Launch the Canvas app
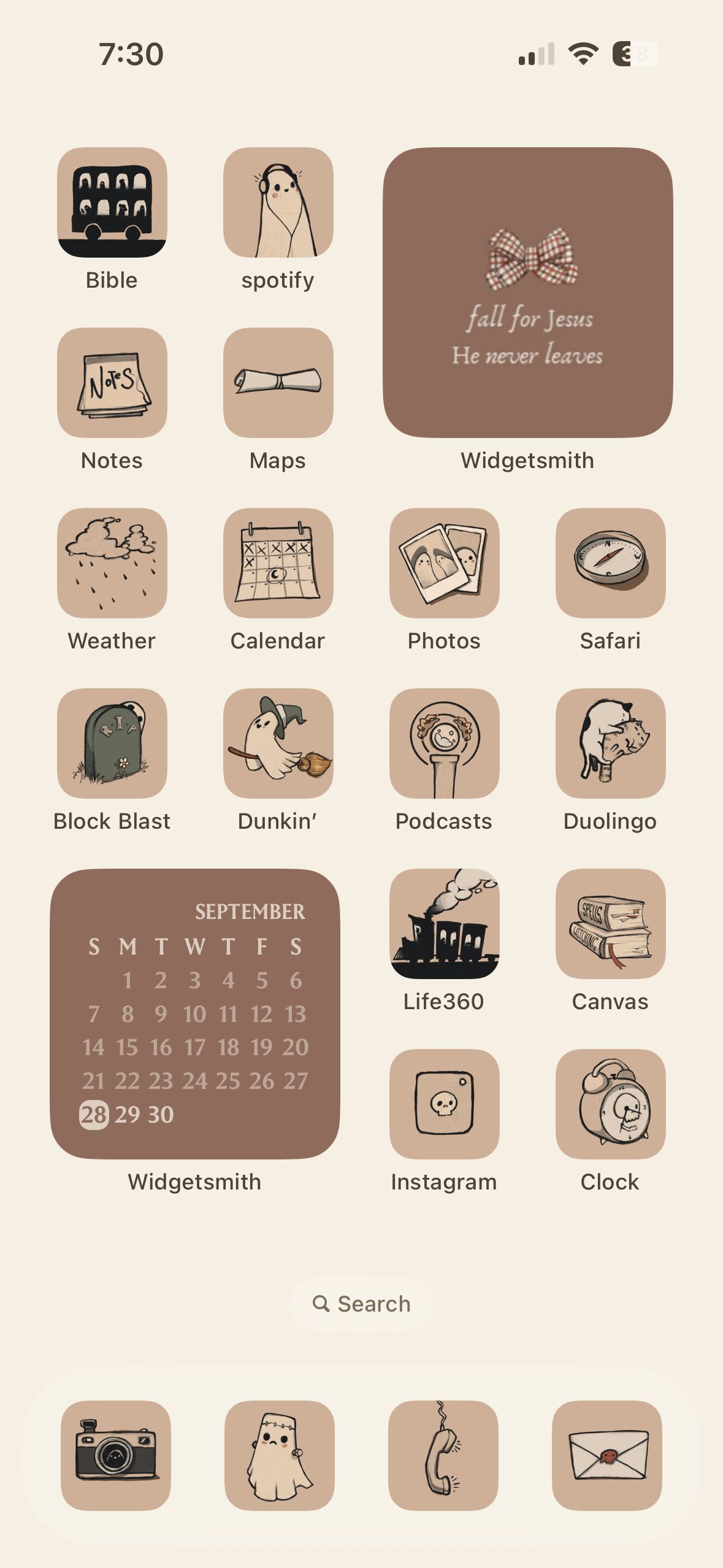The width and height of the screenshot is (723, 1568). tap(611, 924)
